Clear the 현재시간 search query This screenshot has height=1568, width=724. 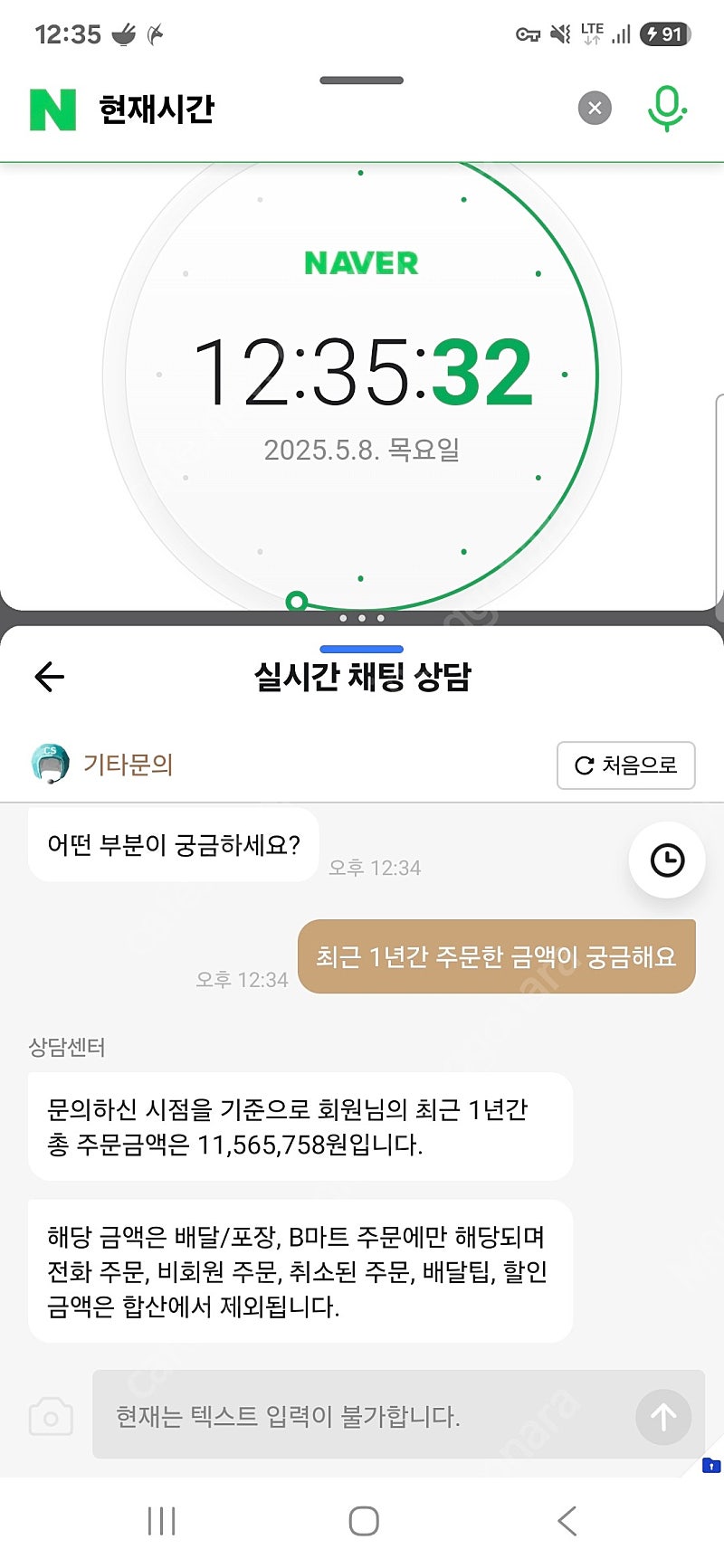pyautogui.click(x=595, y=109)
